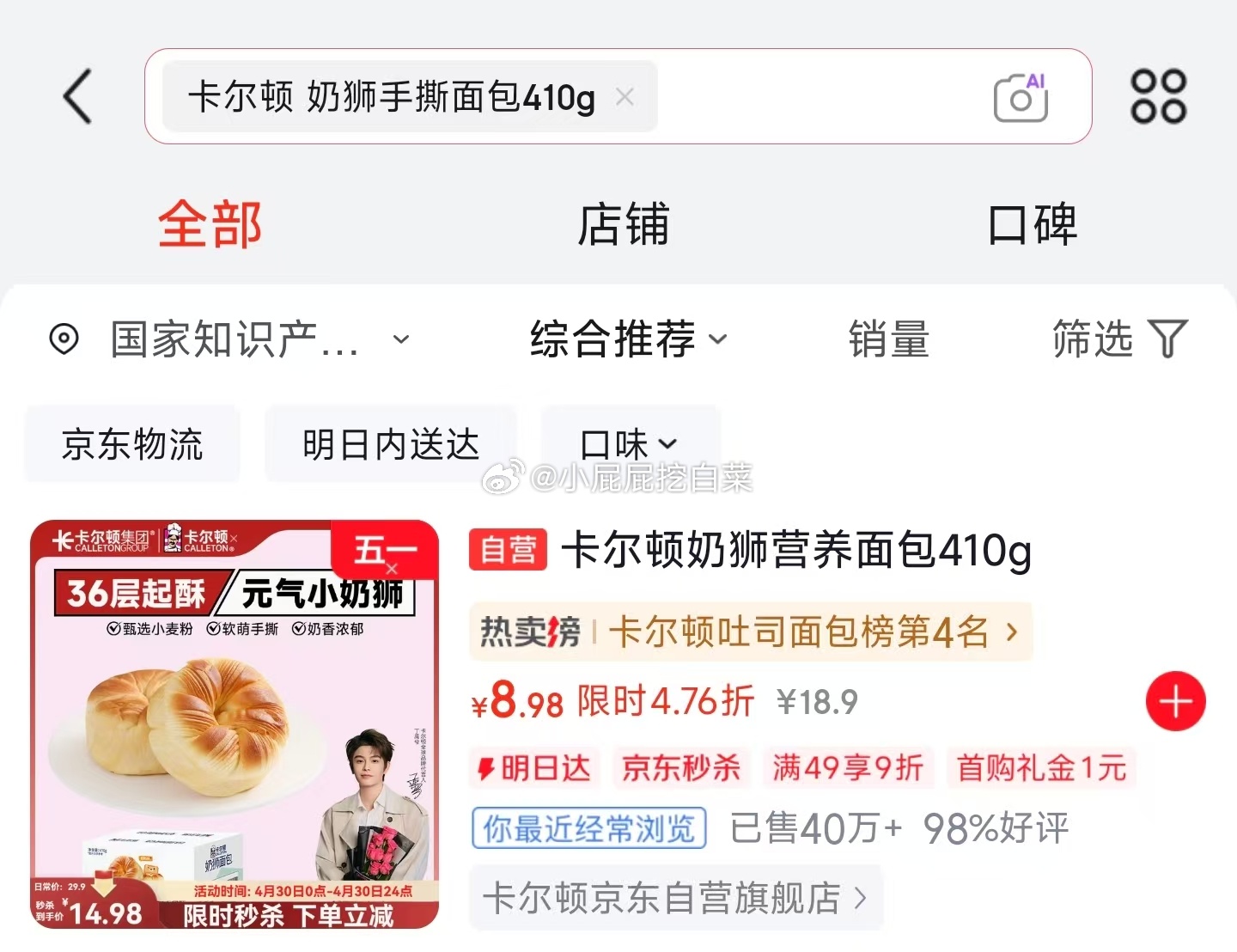Open the four-circle grid menu icon

[1158, 96]
